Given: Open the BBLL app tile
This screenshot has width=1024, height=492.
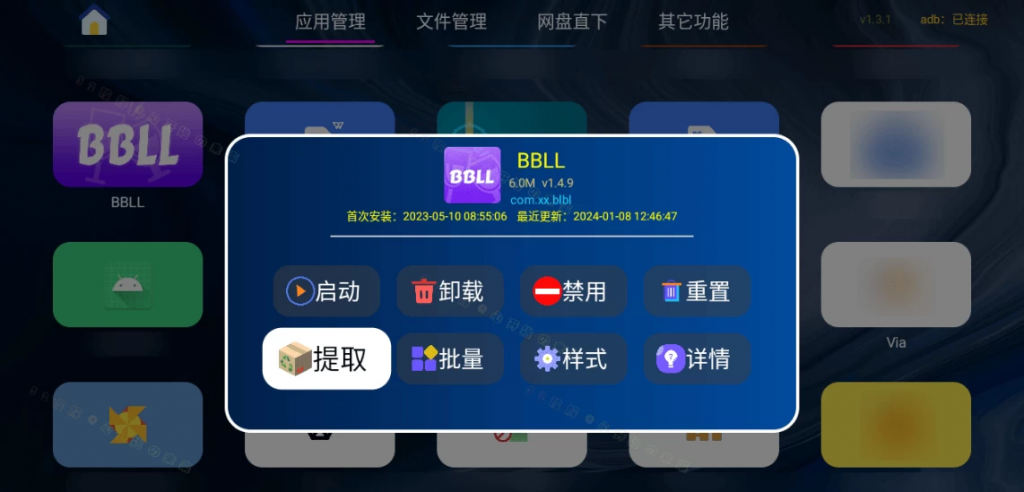Looking at the screenshot, I should tap(128, 145).
